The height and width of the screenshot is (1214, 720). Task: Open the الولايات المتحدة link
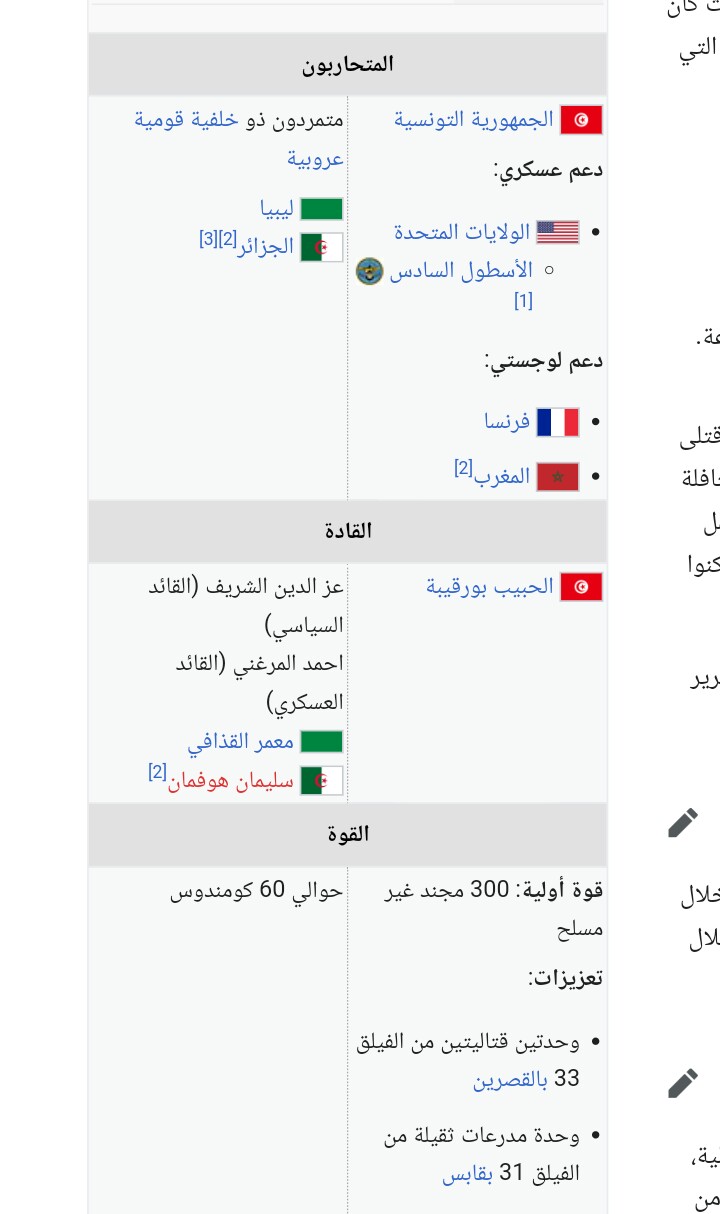click(x=461, y=231)
